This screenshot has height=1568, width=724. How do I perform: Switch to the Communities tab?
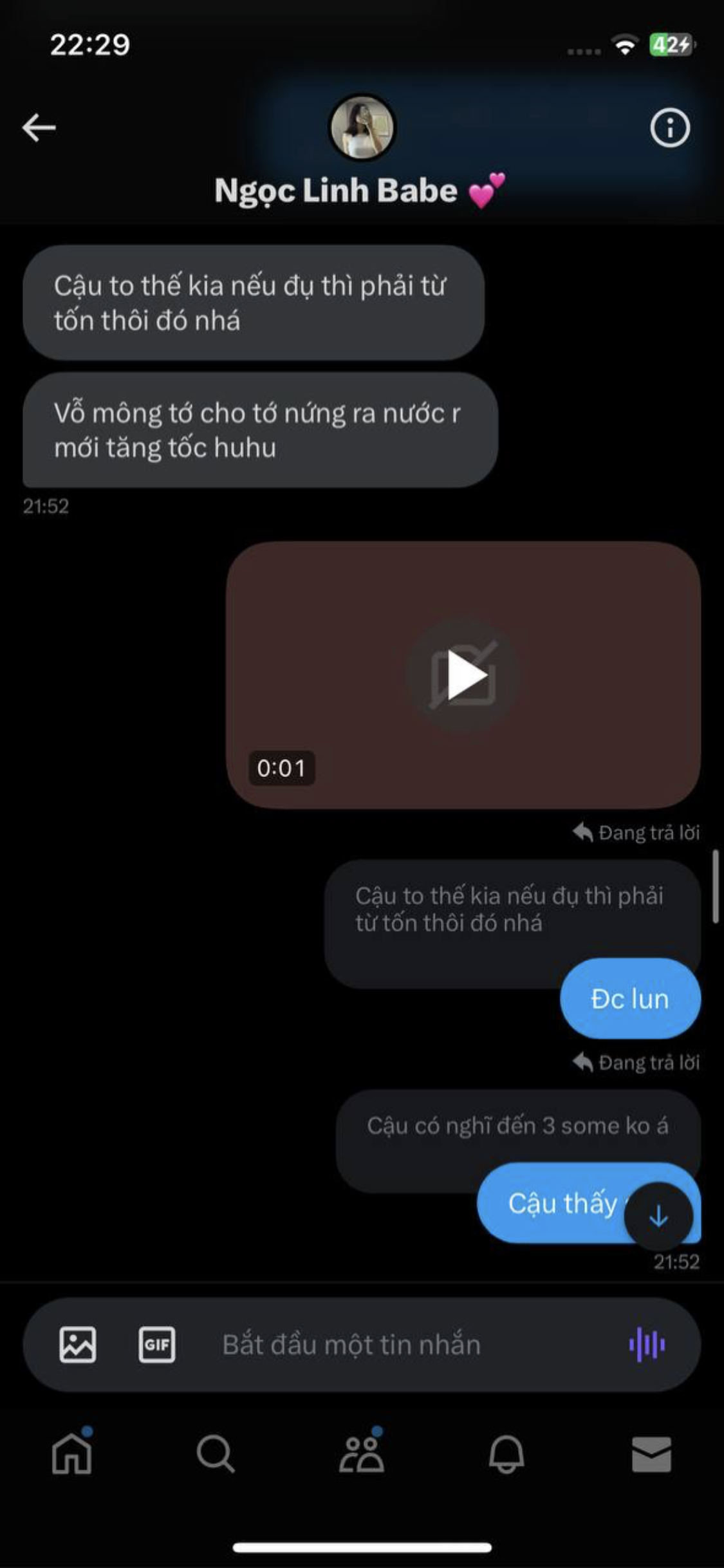362,1454
